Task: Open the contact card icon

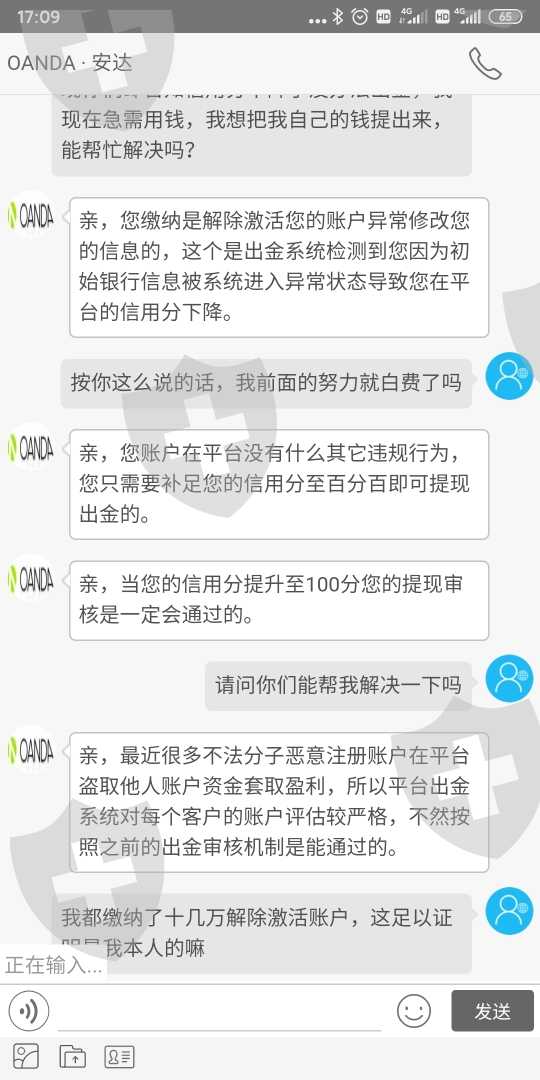Action: (x=119, y=1057)
